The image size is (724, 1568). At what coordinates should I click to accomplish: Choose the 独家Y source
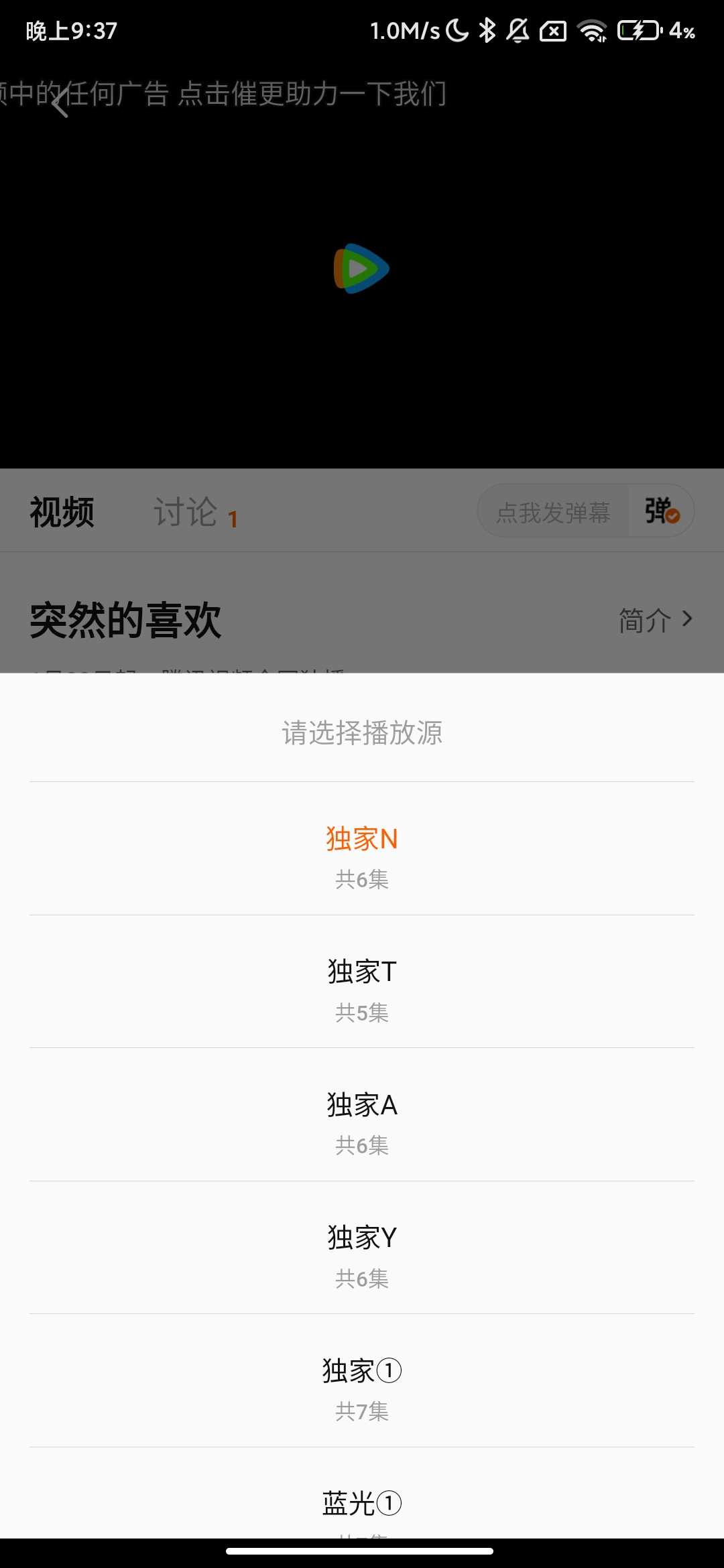coord(362,1235)
